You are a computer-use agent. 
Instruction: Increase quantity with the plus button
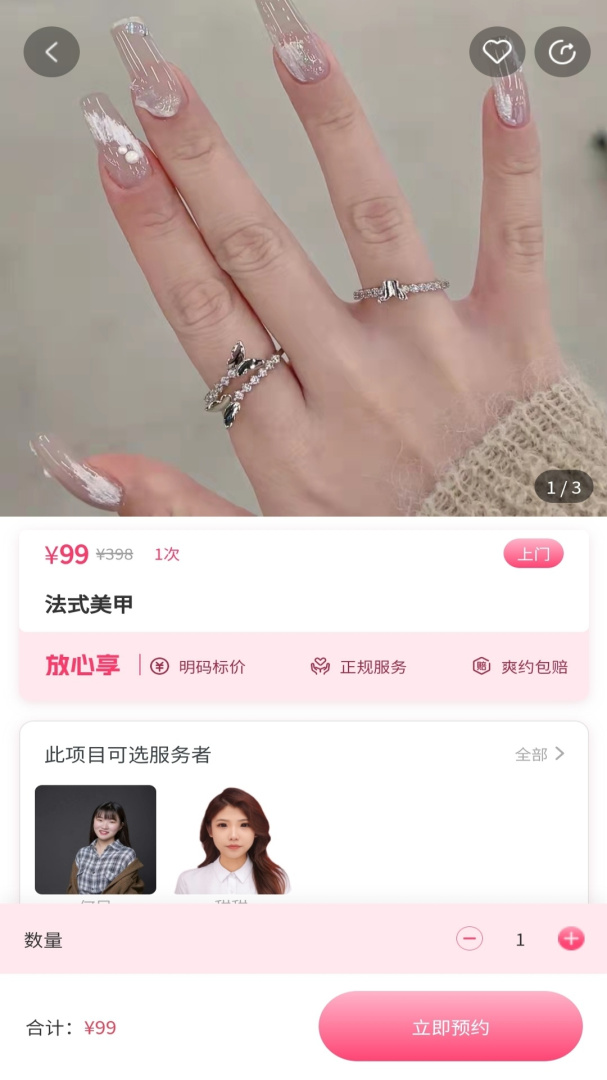571,939
